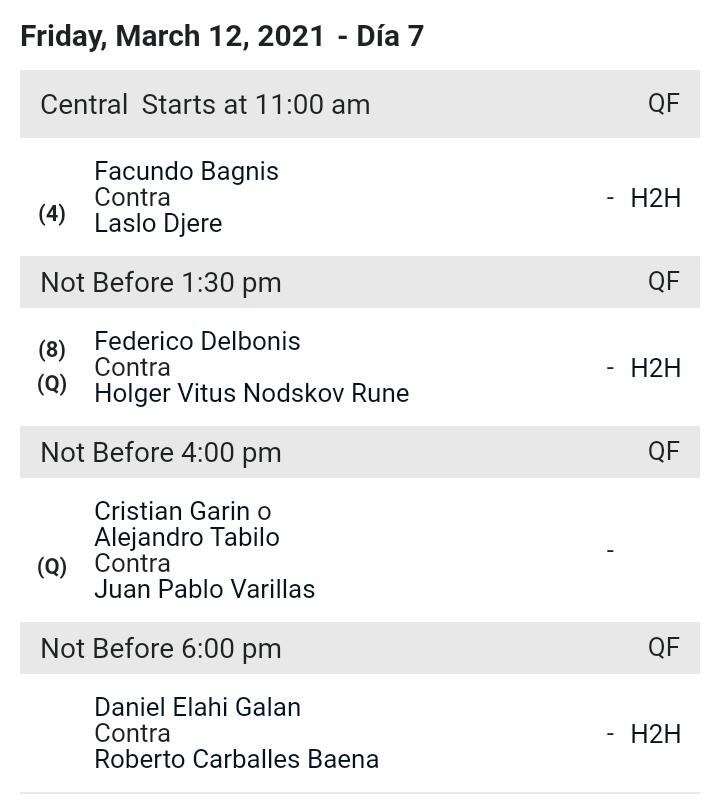Open H2H for Galan versus Carballes Baena

[655, 733]
